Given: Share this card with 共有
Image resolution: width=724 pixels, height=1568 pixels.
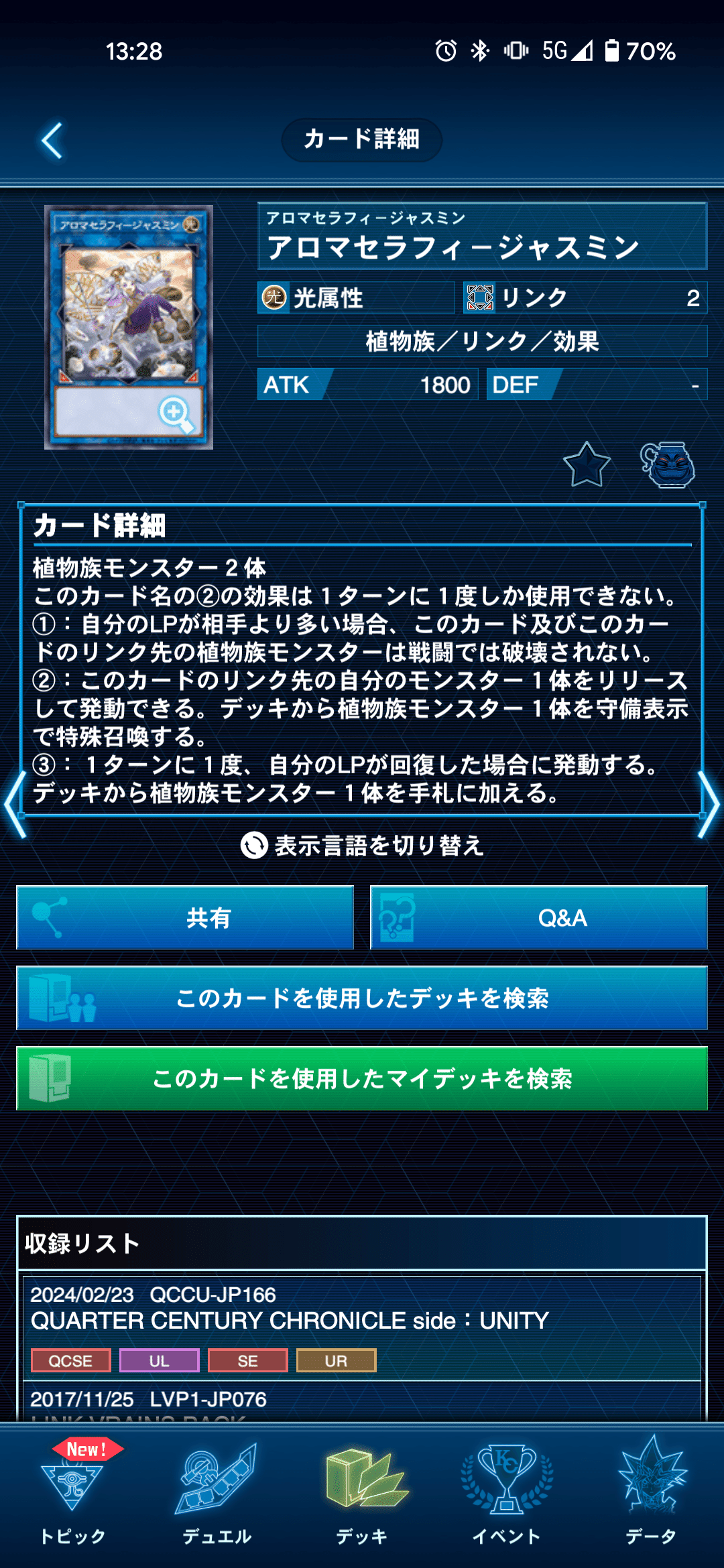Looking at the screenshot, I should click(185, 917).
